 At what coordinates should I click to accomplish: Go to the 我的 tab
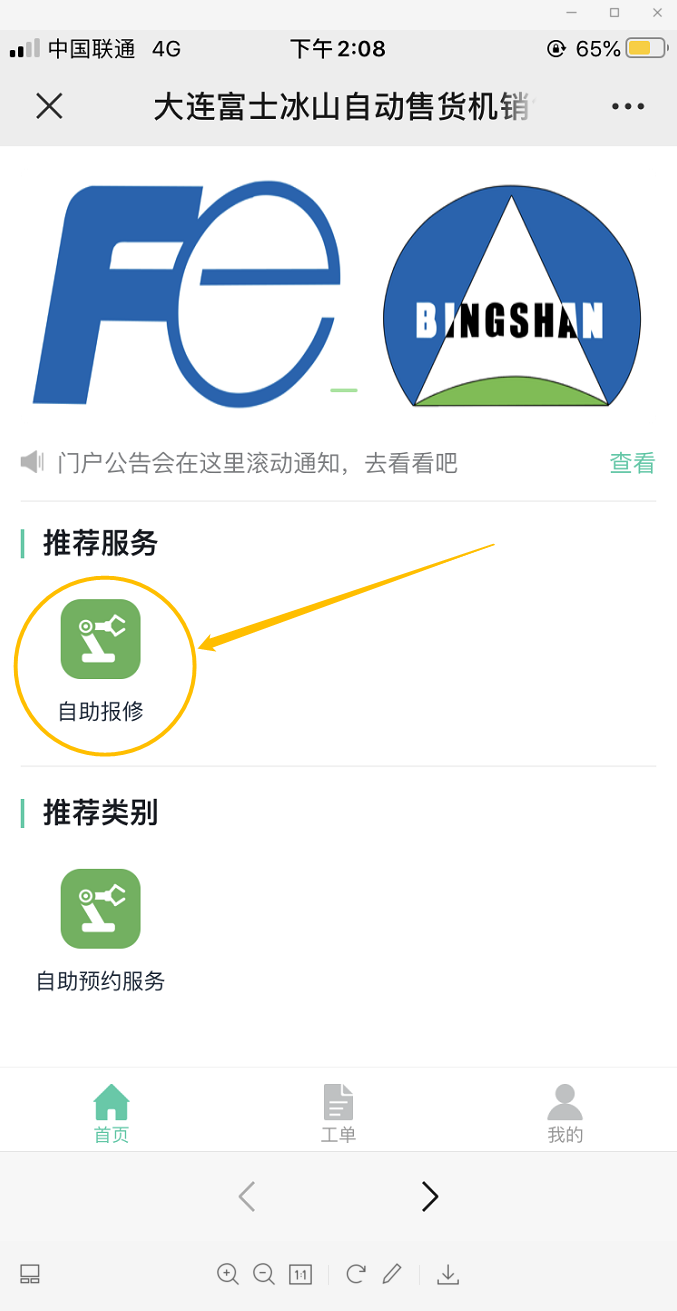(x=565, y=1113)
